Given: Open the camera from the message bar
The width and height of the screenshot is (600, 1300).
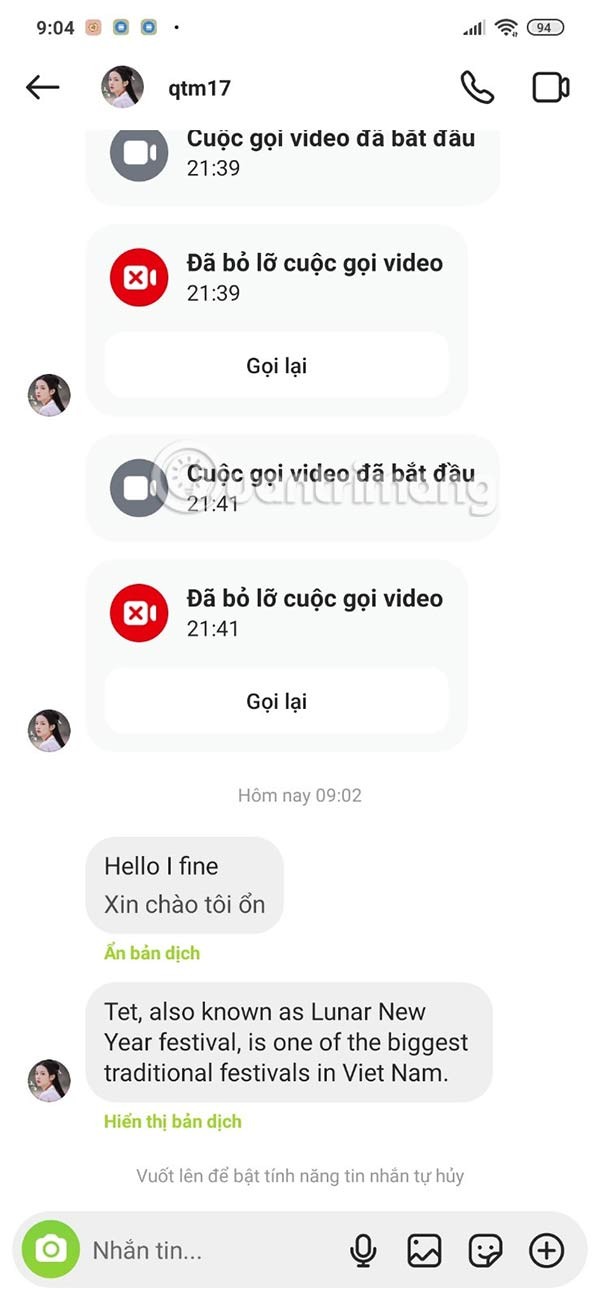Looking at the screenshot, I should pyautogui.click(x=51, y=1249).
